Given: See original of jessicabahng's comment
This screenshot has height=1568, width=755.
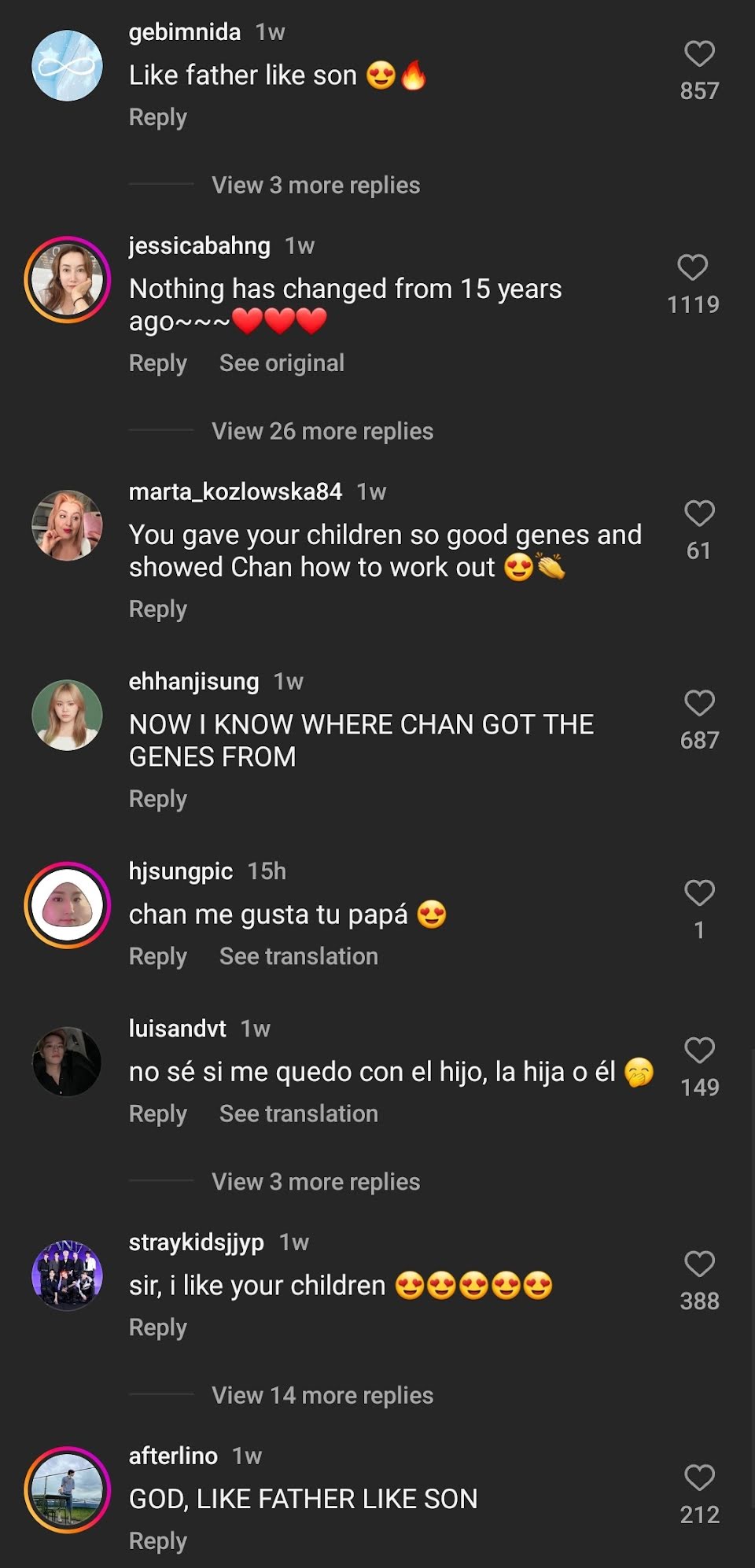Looking at the screenshot, I should pos(282,363).
